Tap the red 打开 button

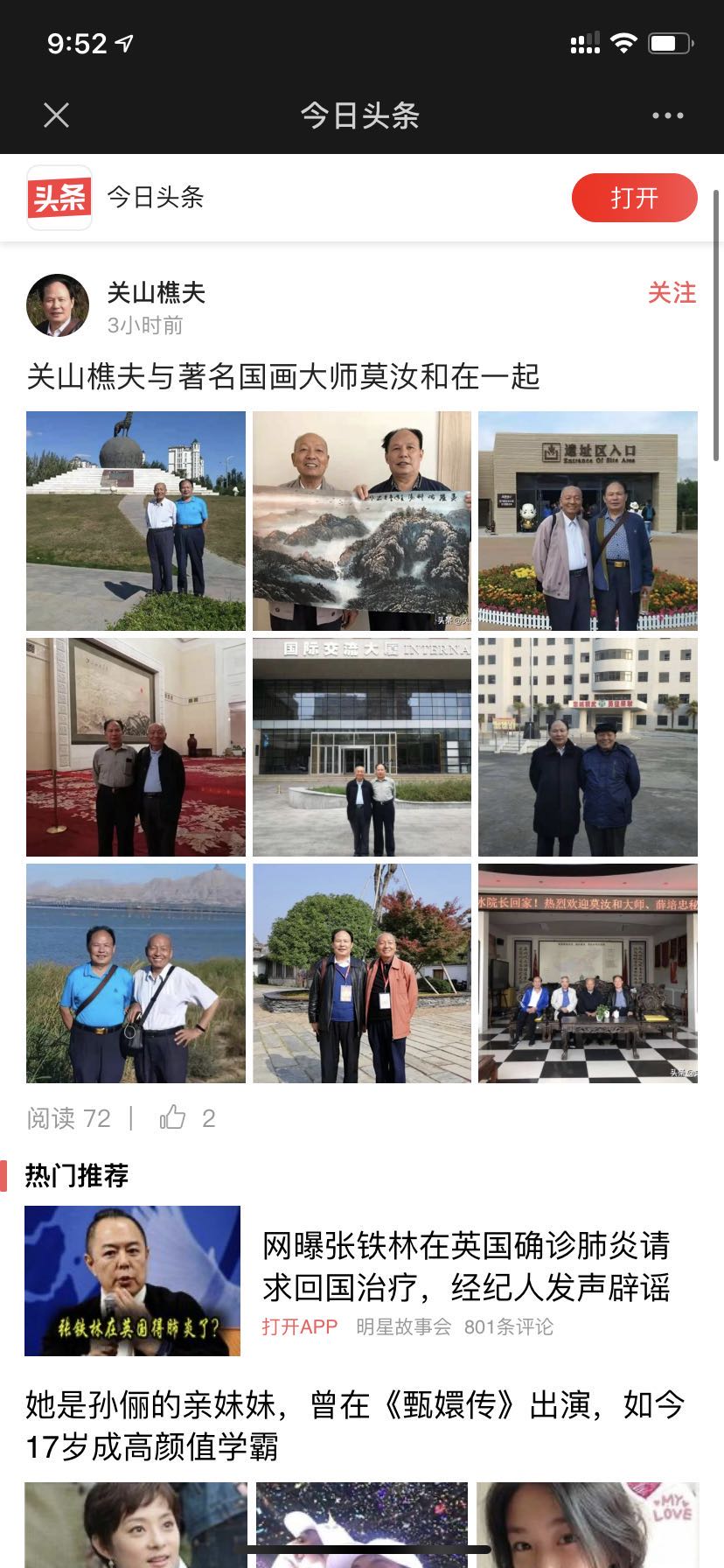[x=634, y=198]
